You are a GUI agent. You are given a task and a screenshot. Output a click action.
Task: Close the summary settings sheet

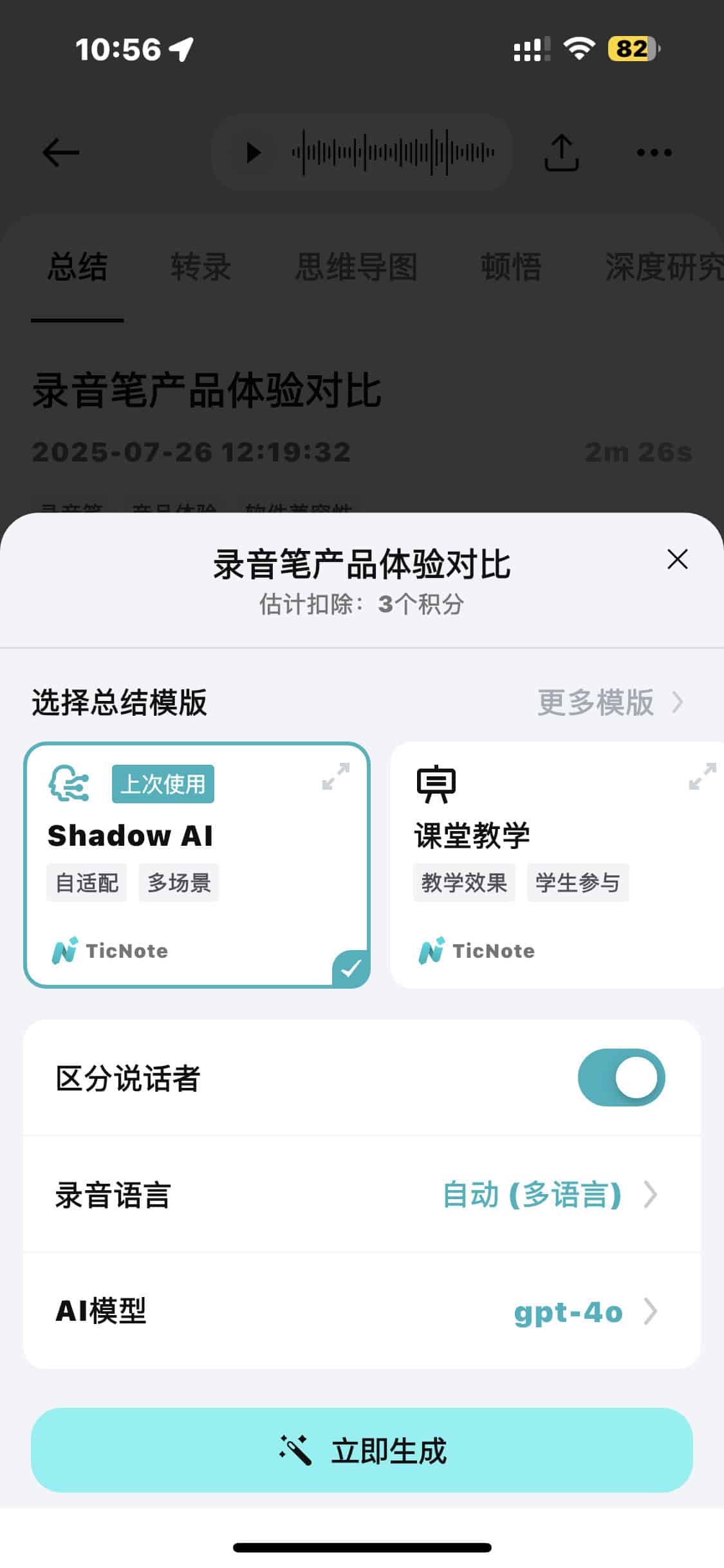click(678, 559)
